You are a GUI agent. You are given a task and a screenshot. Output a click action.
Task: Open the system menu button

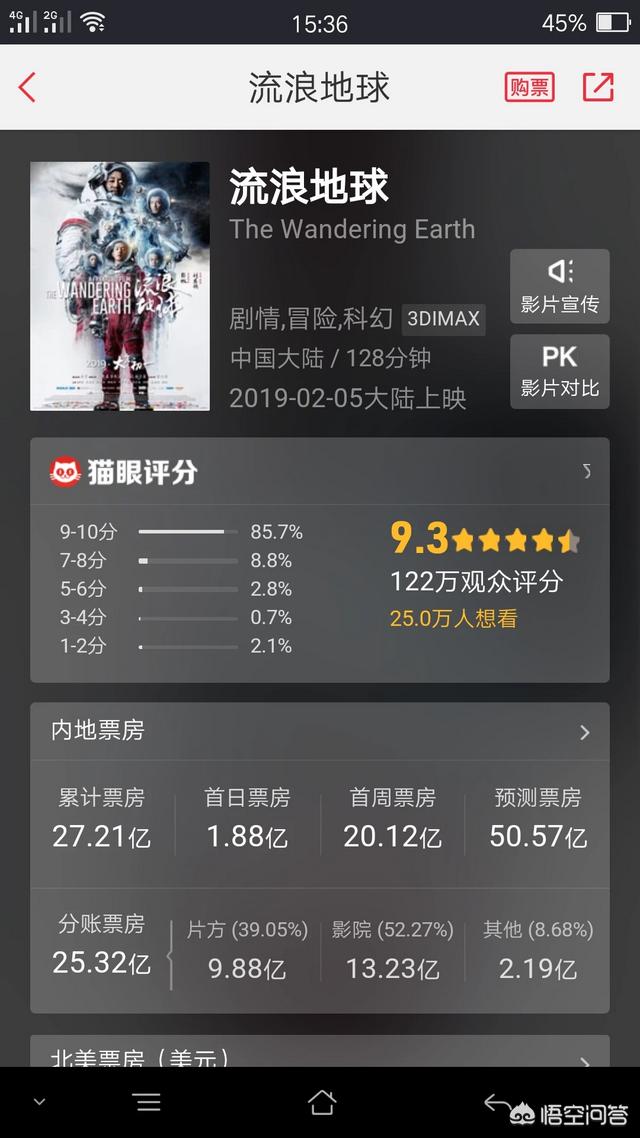coord(148,1102)
